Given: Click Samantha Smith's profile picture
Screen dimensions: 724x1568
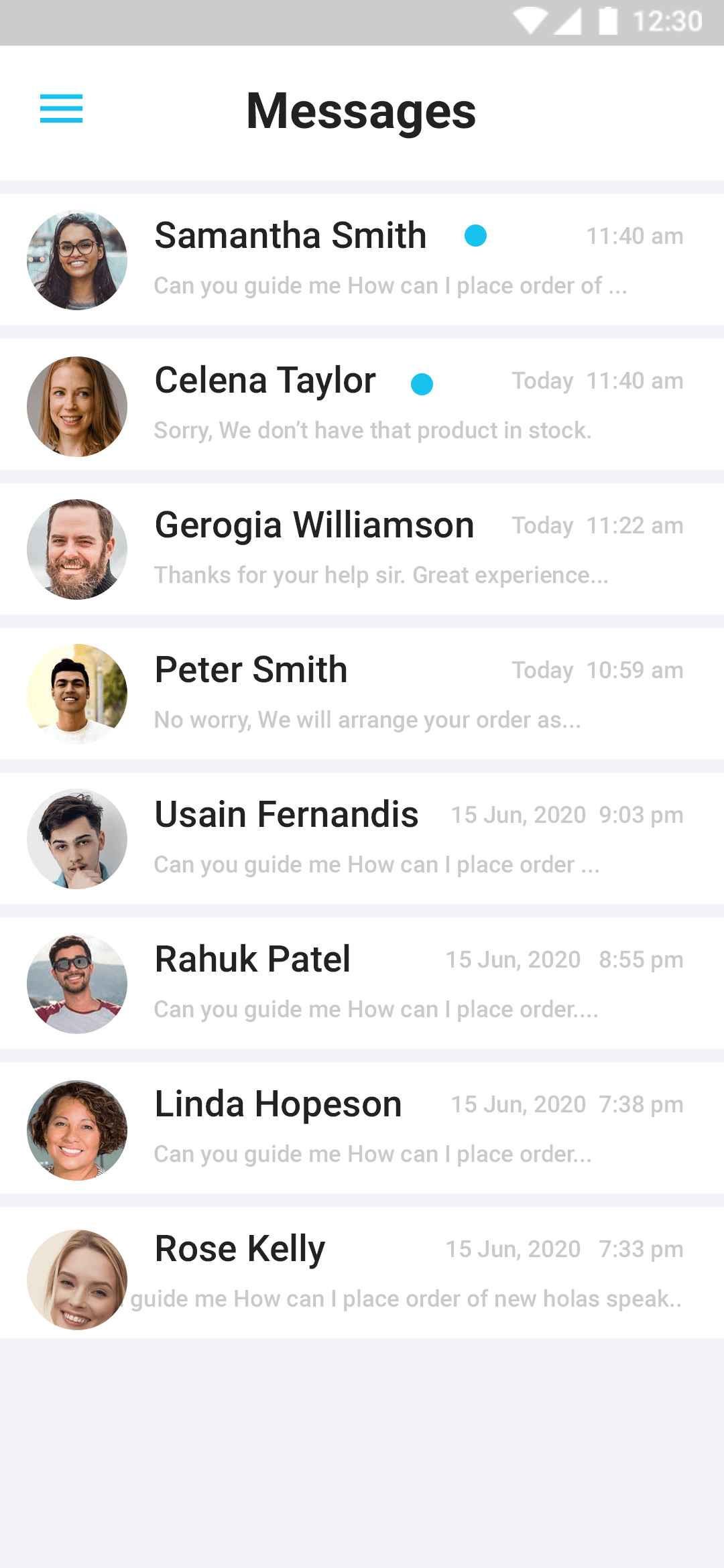Looking at the screenshot, I should coord(76,260).
